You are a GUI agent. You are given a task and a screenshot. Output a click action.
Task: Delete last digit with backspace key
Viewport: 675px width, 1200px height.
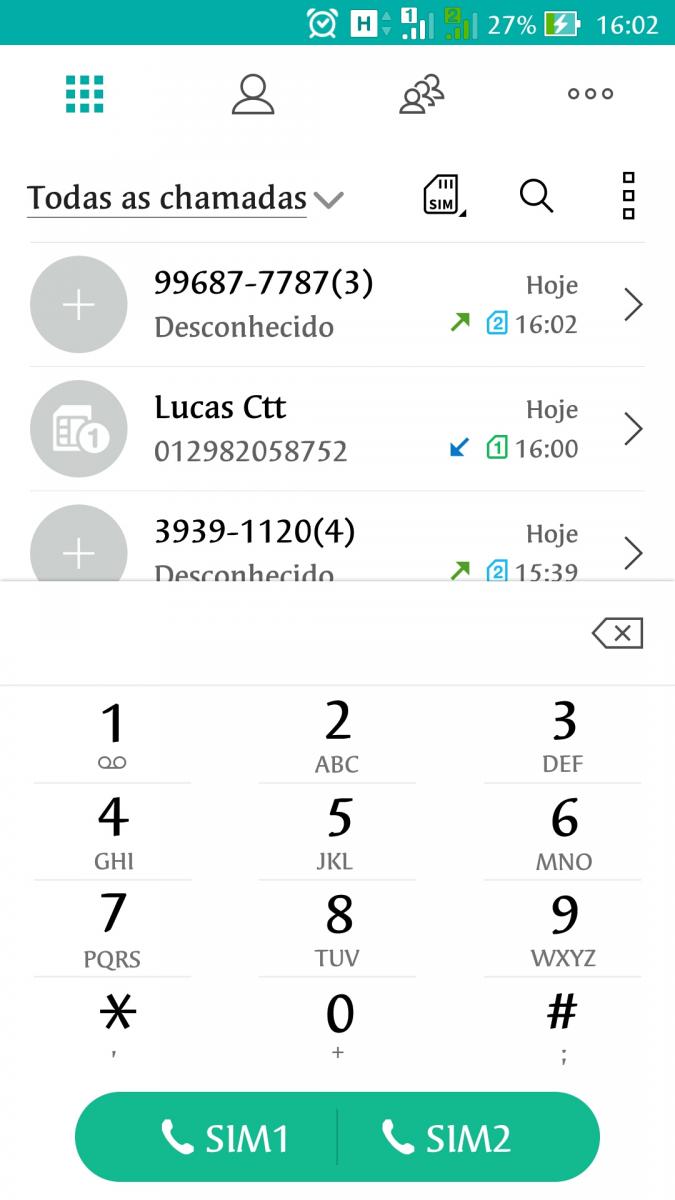[x=618, y=633]
